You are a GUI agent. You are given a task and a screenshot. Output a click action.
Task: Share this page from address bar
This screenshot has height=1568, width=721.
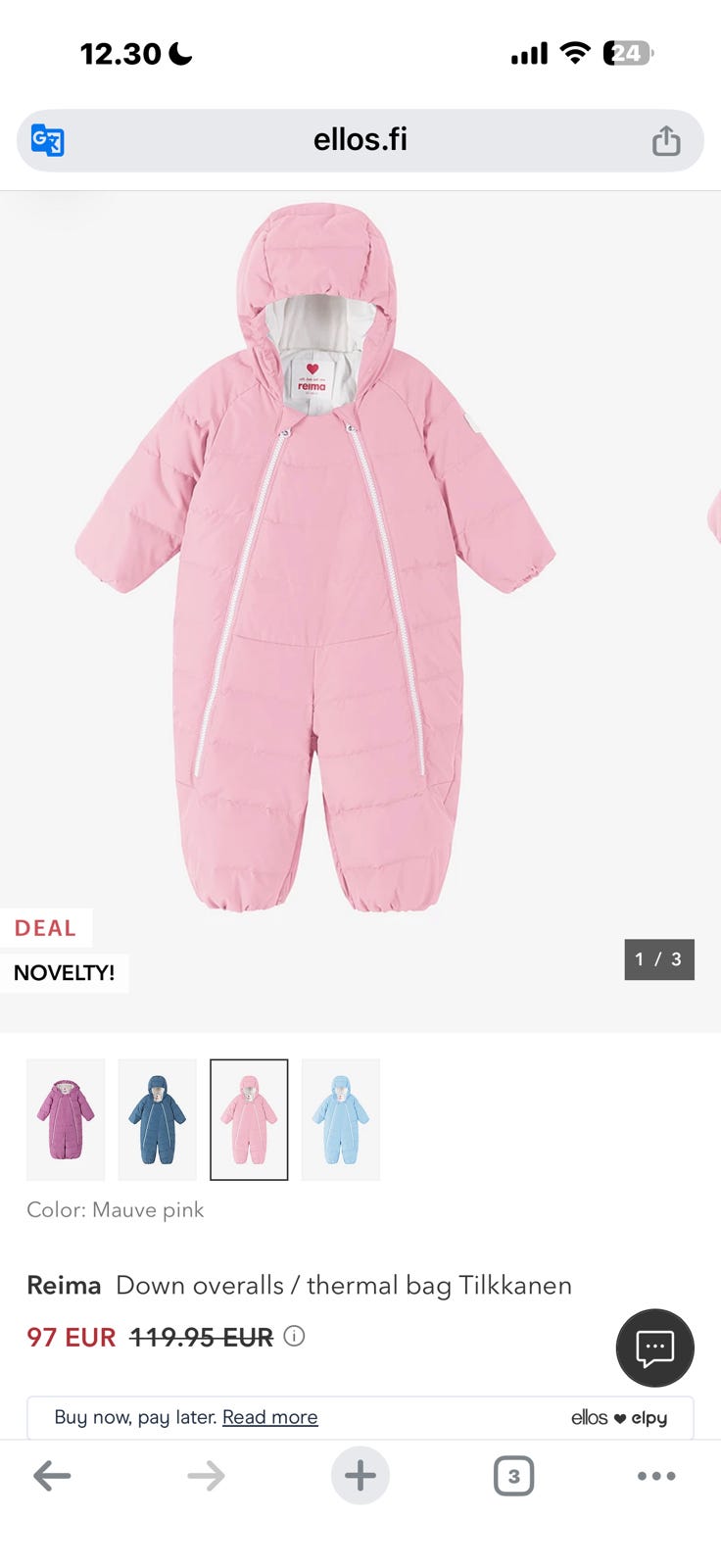click(x=666, y=141)
